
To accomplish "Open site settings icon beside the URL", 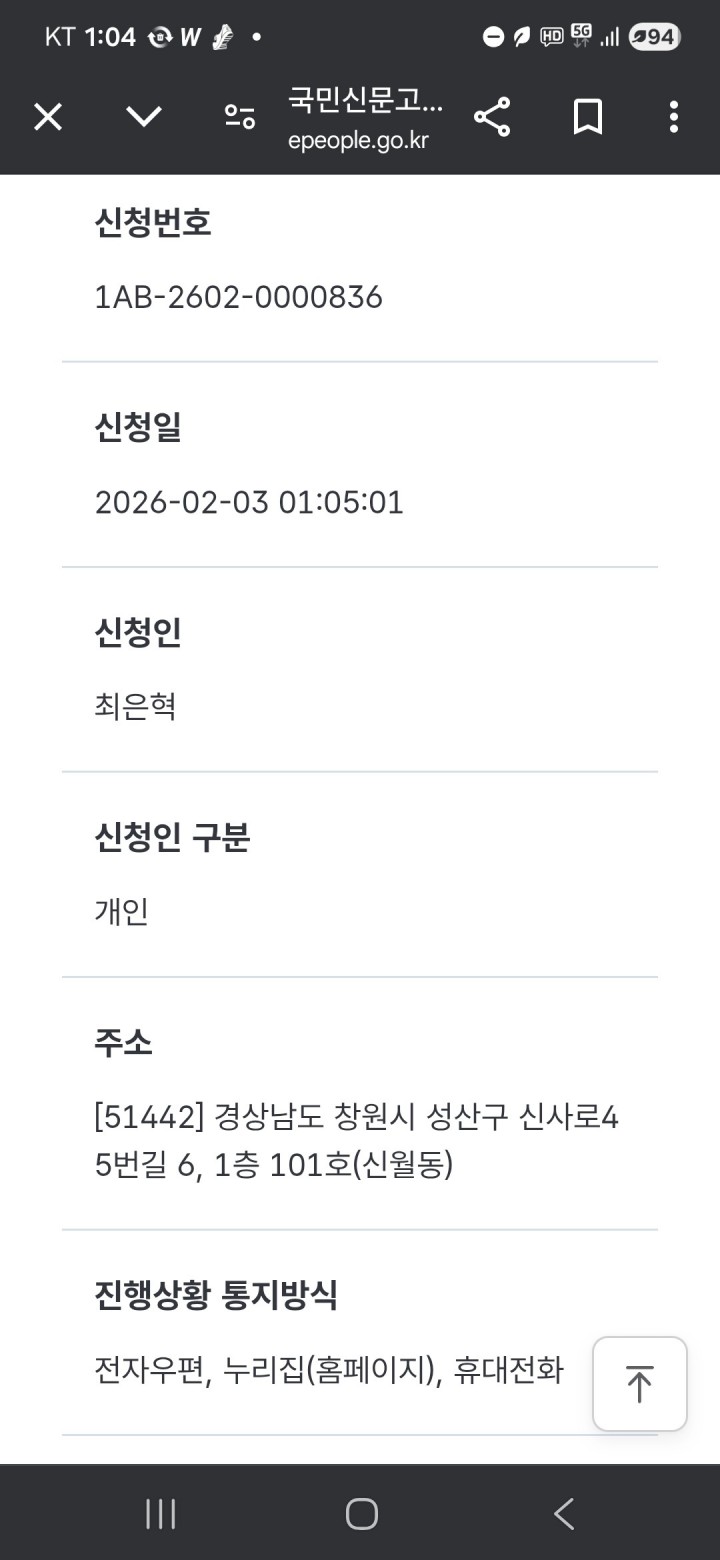I will [239, 118].
